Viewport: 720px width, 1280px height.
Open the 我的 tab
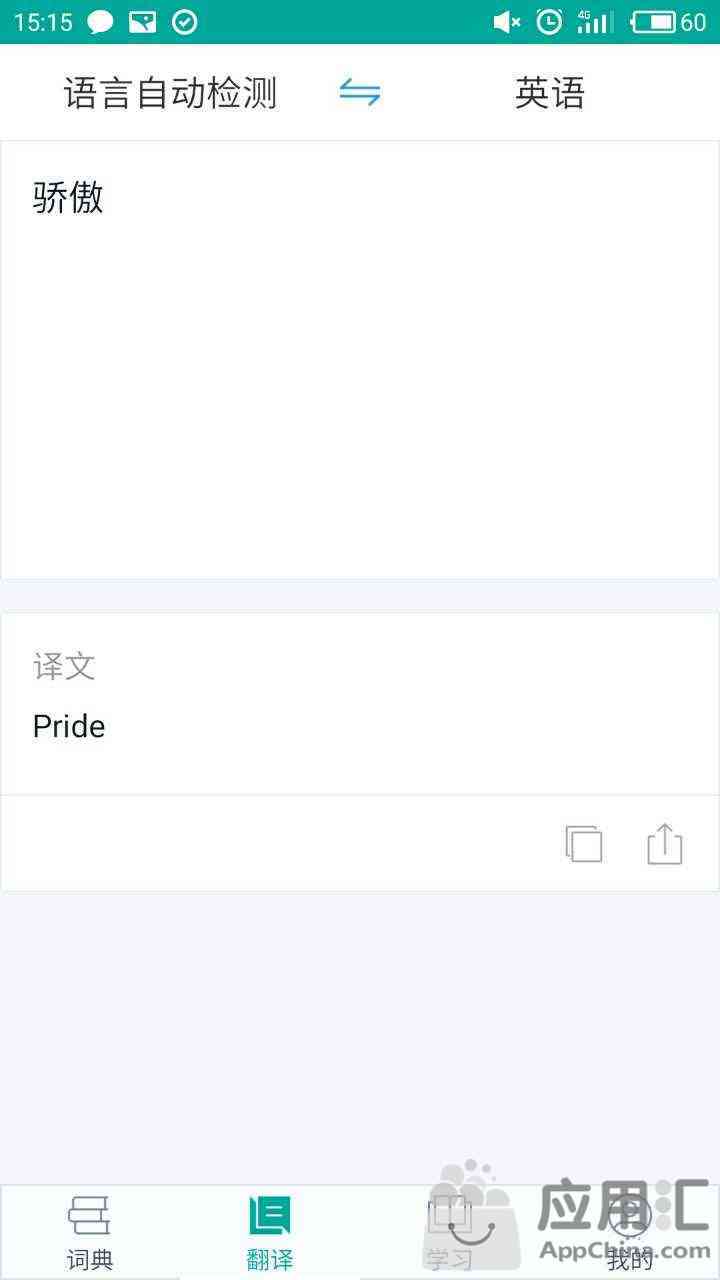(x=630, y=1232)
